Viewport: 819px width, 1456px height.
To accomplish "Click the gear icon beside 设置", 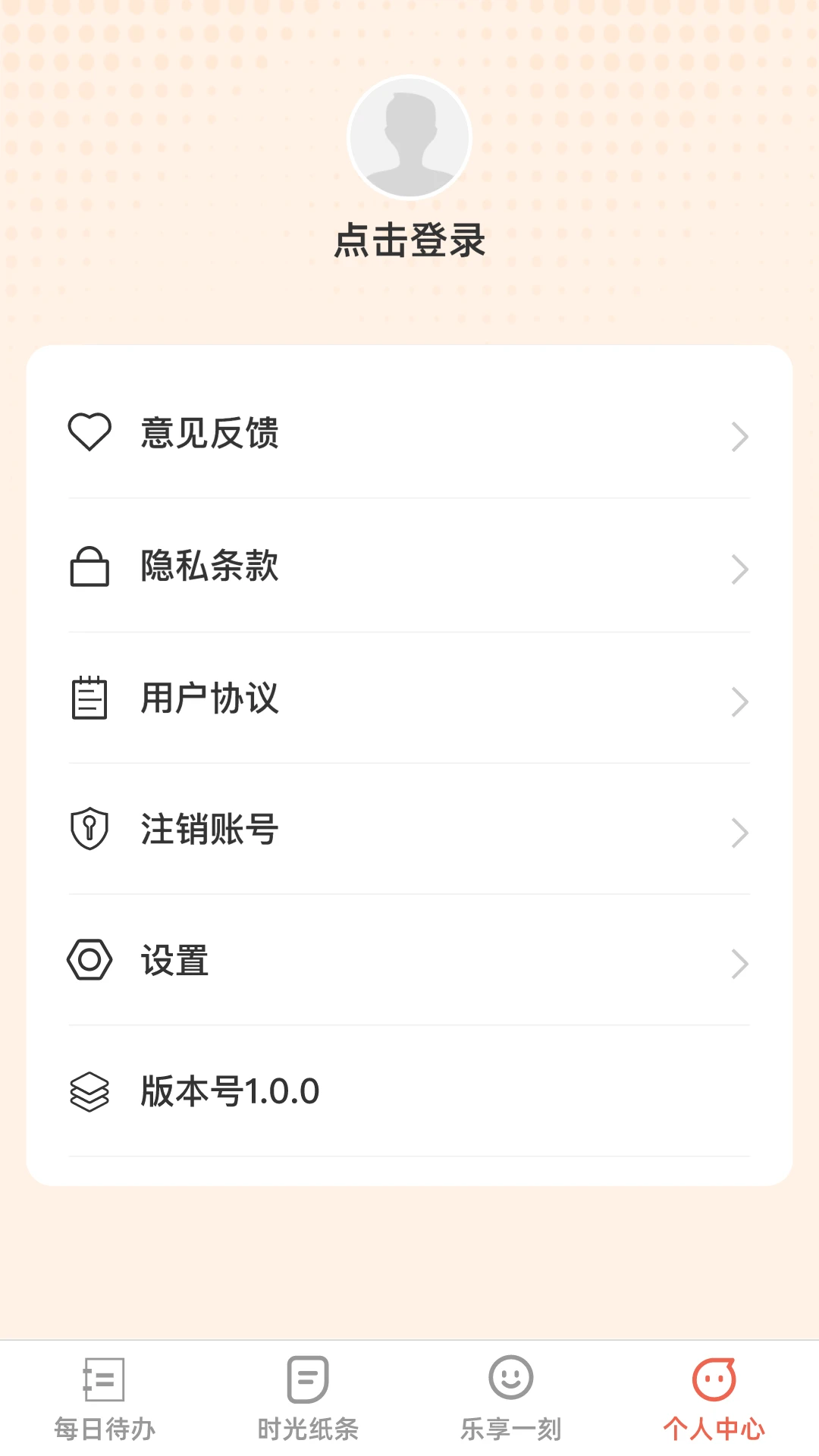I will tap(89, 962).
